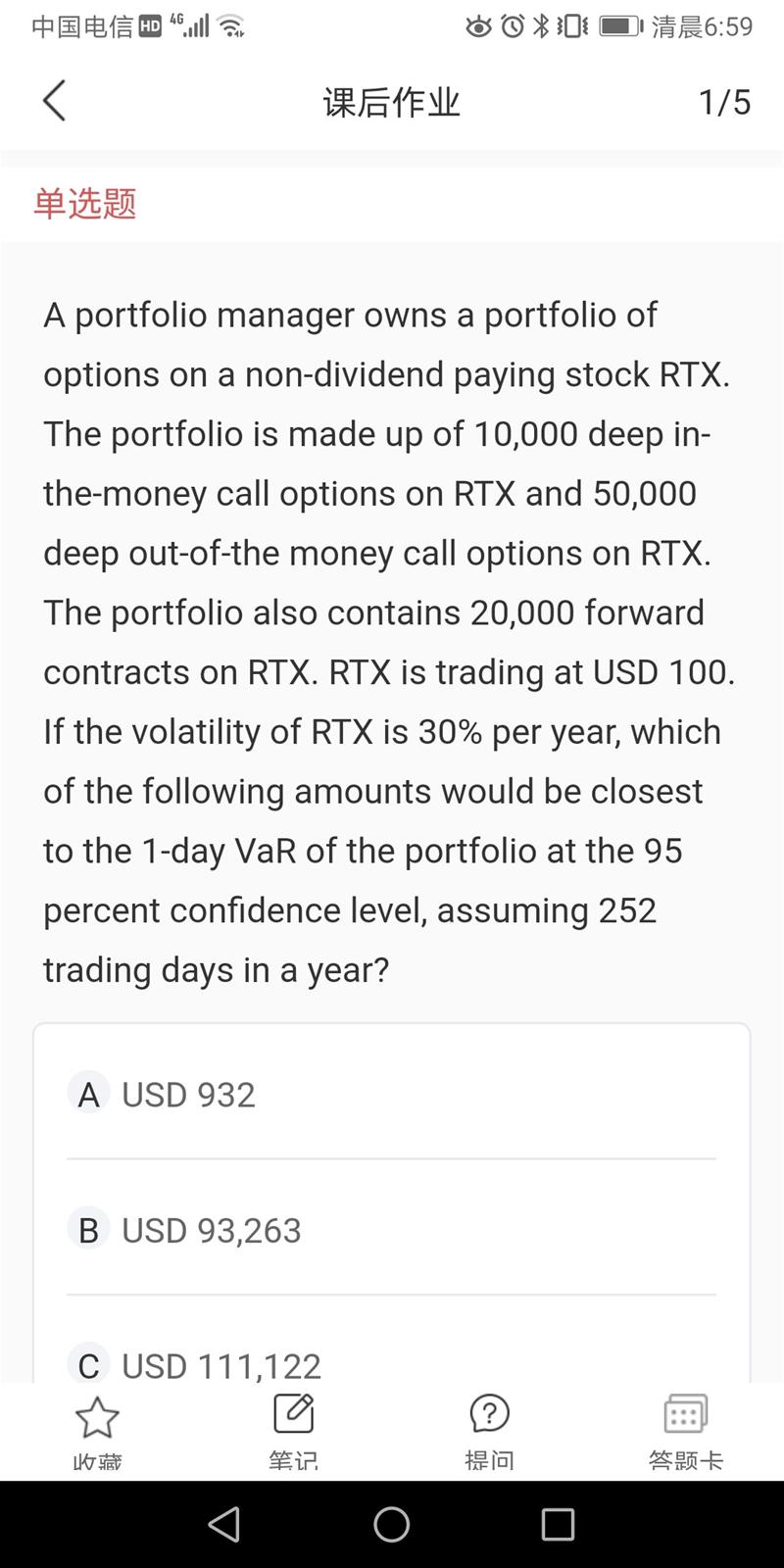The image size is (784, 1568).
Task: Open the system recent apps button
Action: coord(558,1524)
